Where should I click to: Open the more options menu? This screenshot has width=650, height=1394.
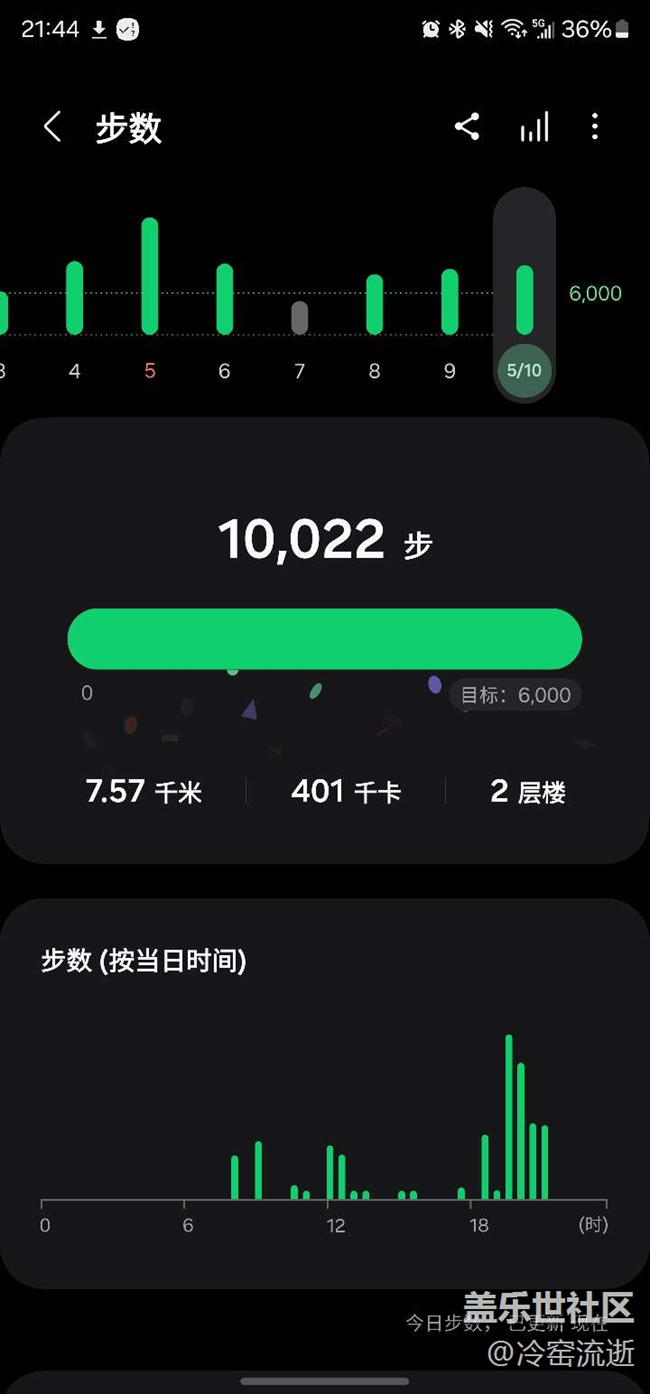[595, 127]
